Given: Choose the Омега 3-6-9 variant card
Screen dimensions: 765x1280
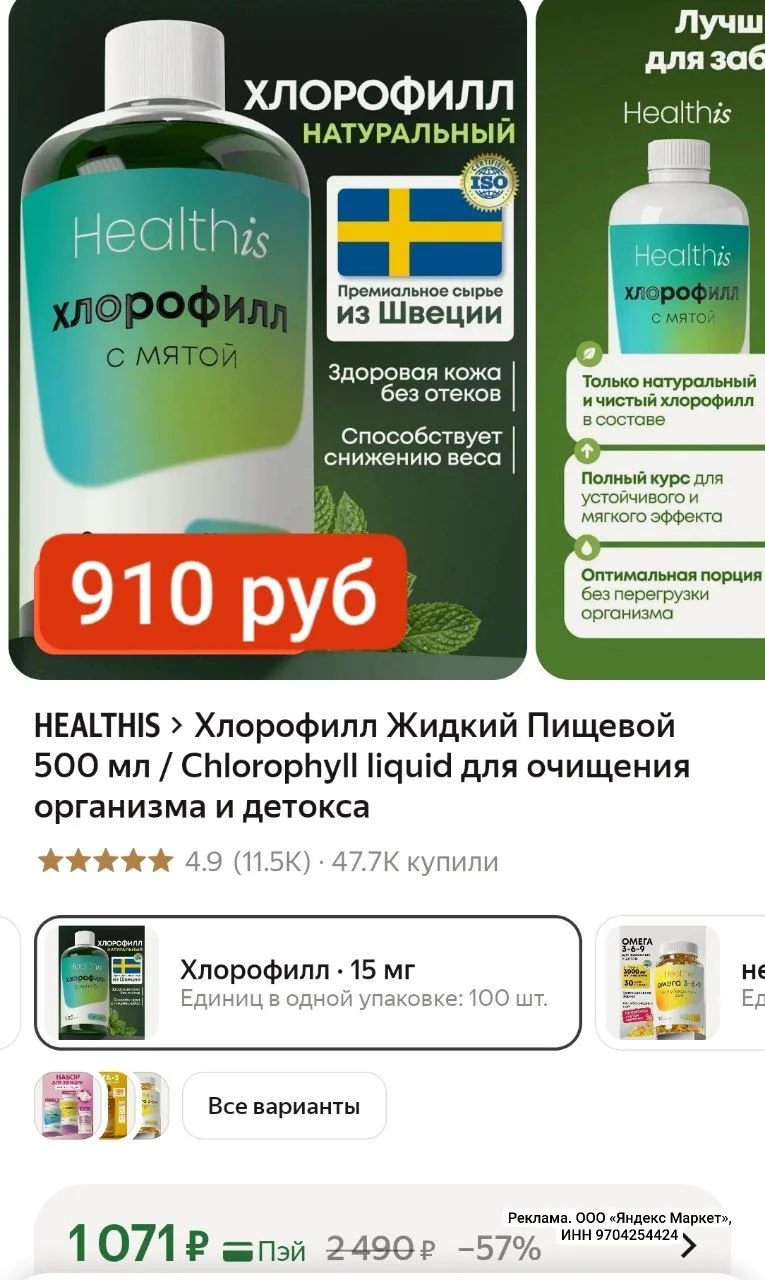Looking at the screenshot, I should tap(680, 983).
